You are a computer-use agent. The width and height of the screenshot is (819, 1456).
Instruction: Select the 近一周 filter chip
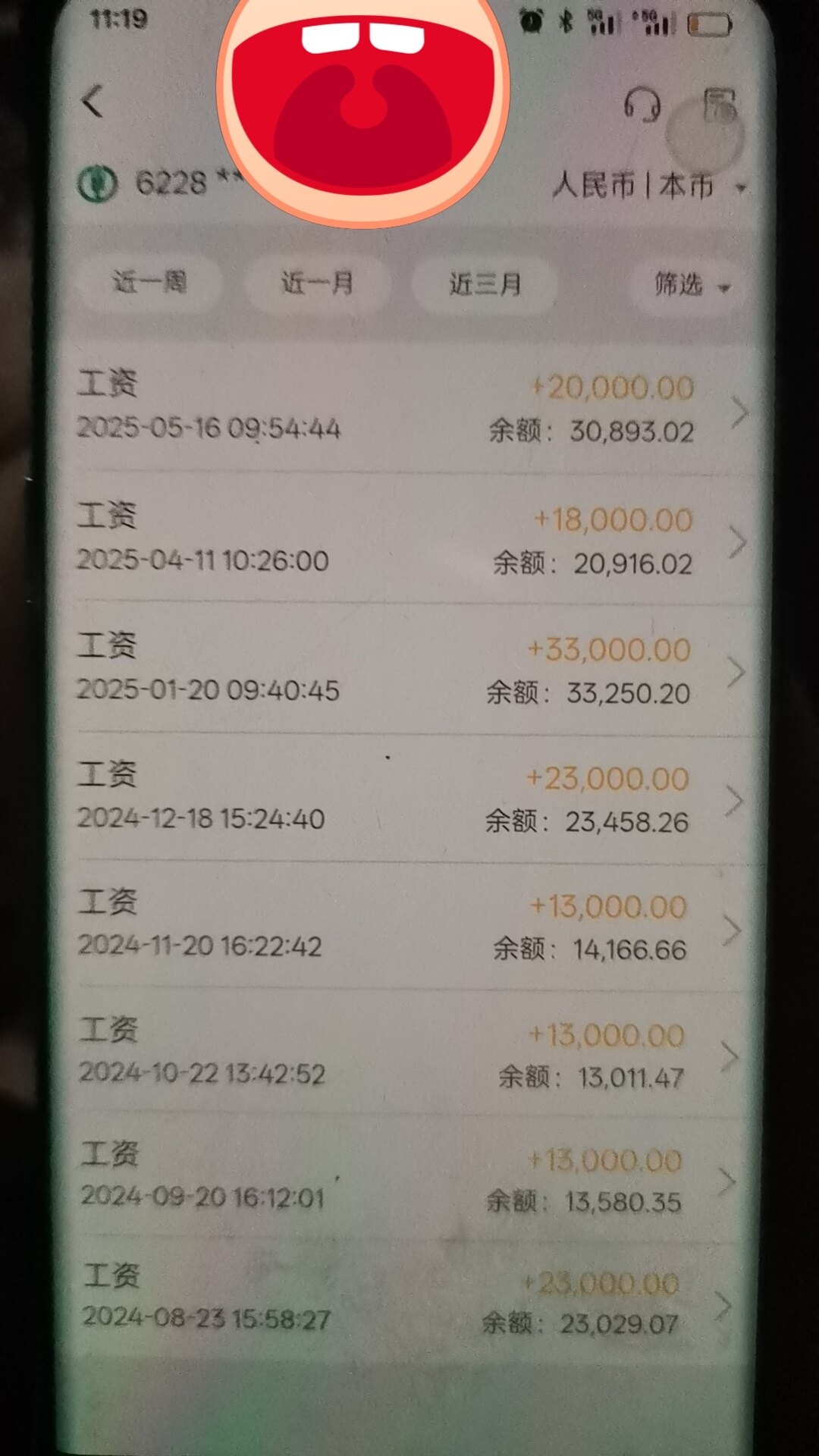click(x=149, y=283)
